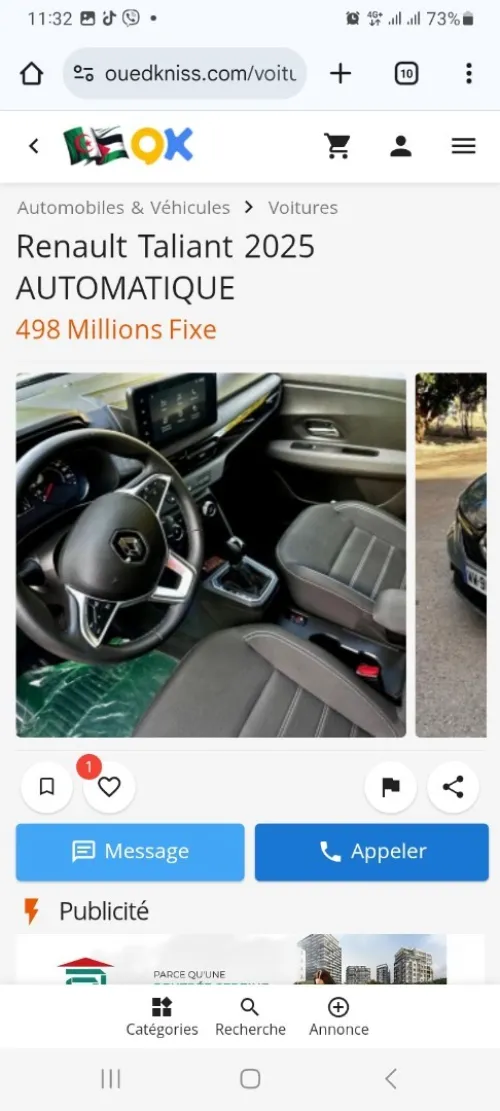Open the car interior photo
The width and height of the screenshot is (500, 1111).
point(211,555)
